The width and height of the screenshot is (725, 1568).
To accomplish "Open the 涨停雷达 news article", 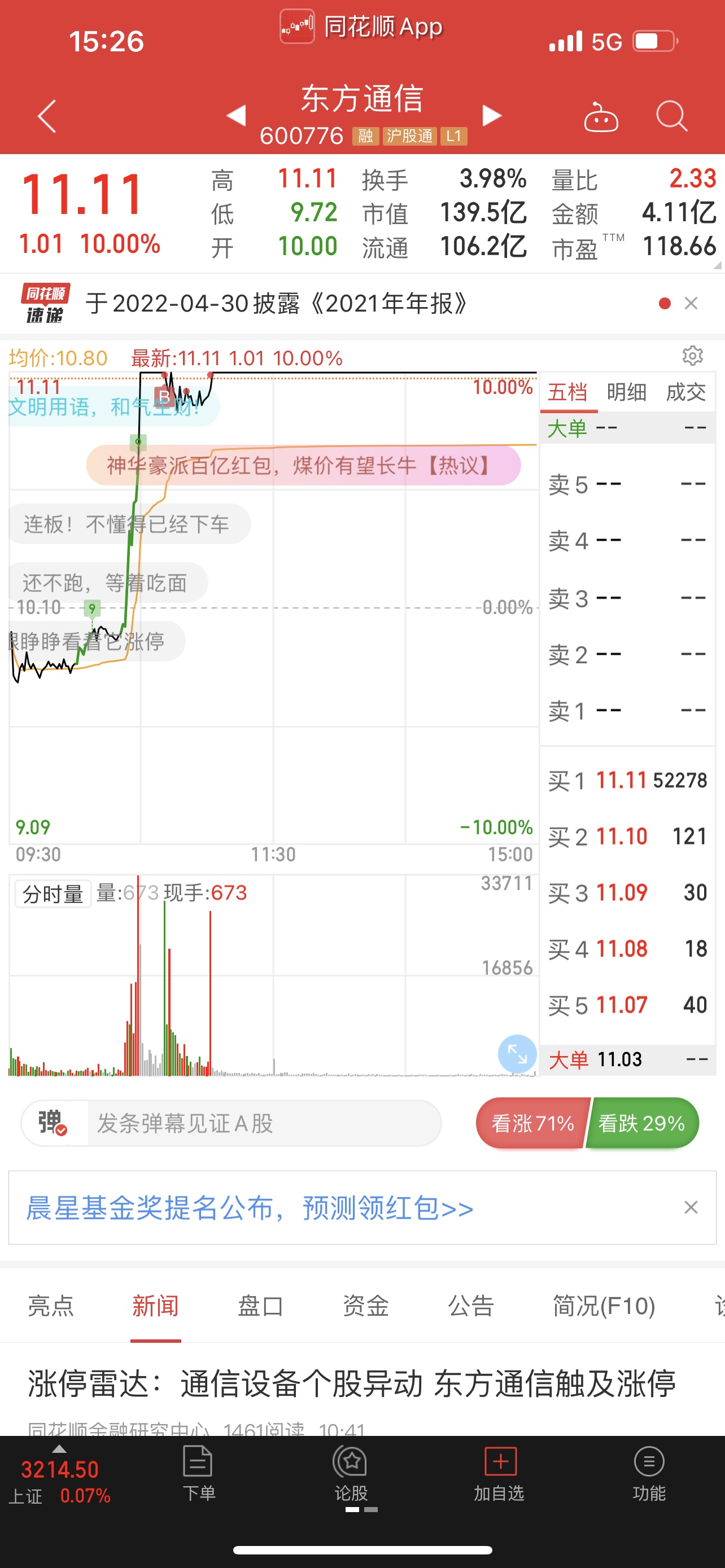I will coord(352,1383).
